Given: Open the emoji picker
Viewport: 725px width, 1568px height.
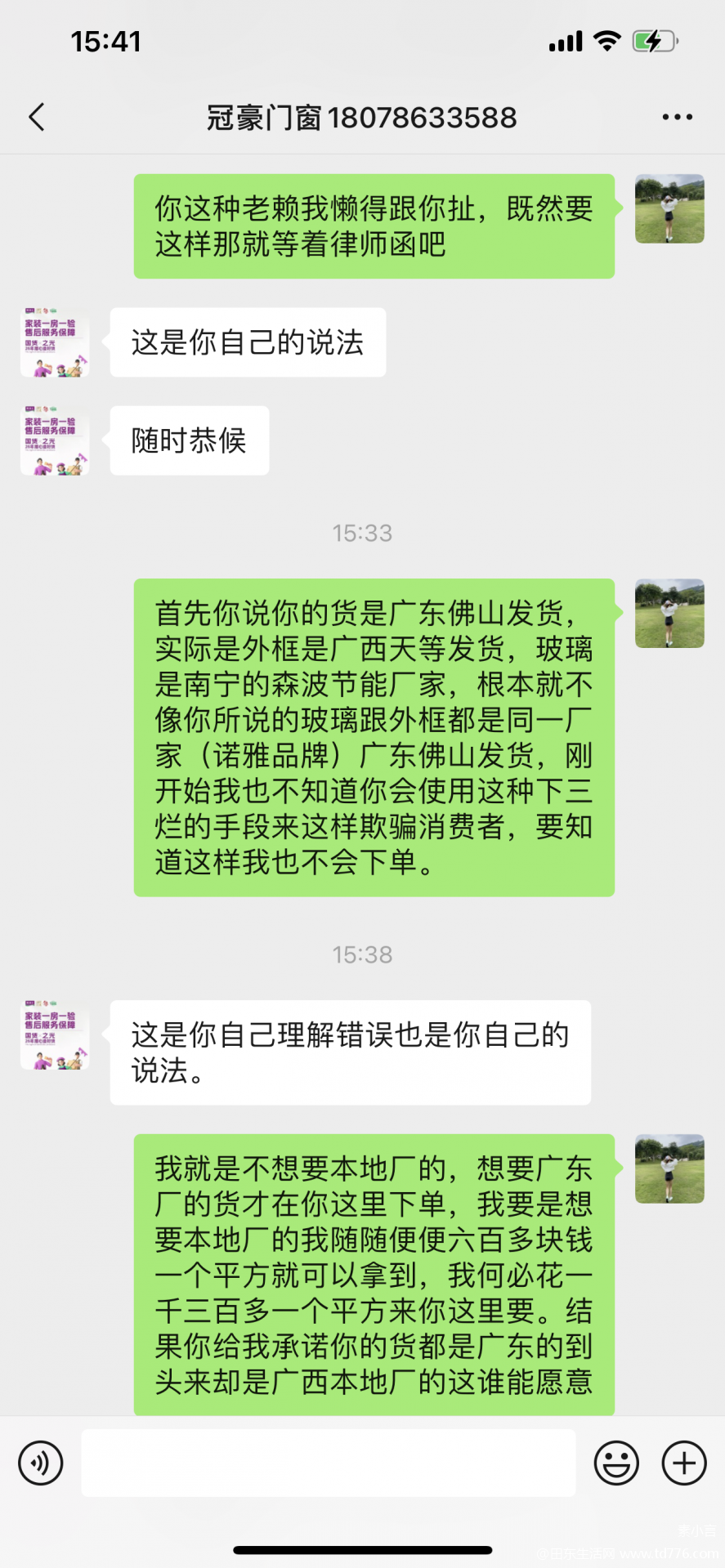Looking at the screenshot, I should click(616, 1463).
